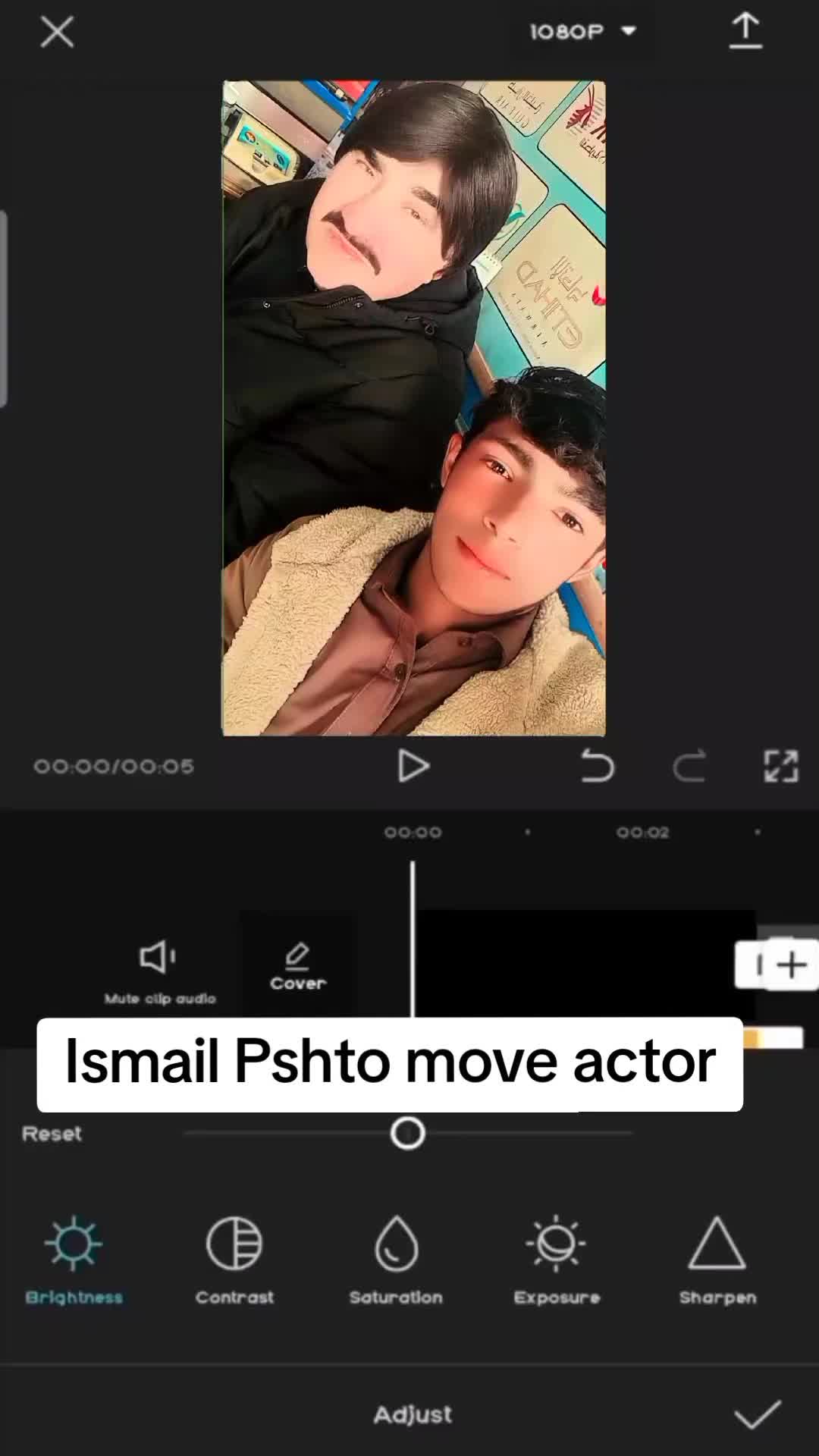Edit the video cover
Screen dimensions: 819x1456
tap(297, 967)
